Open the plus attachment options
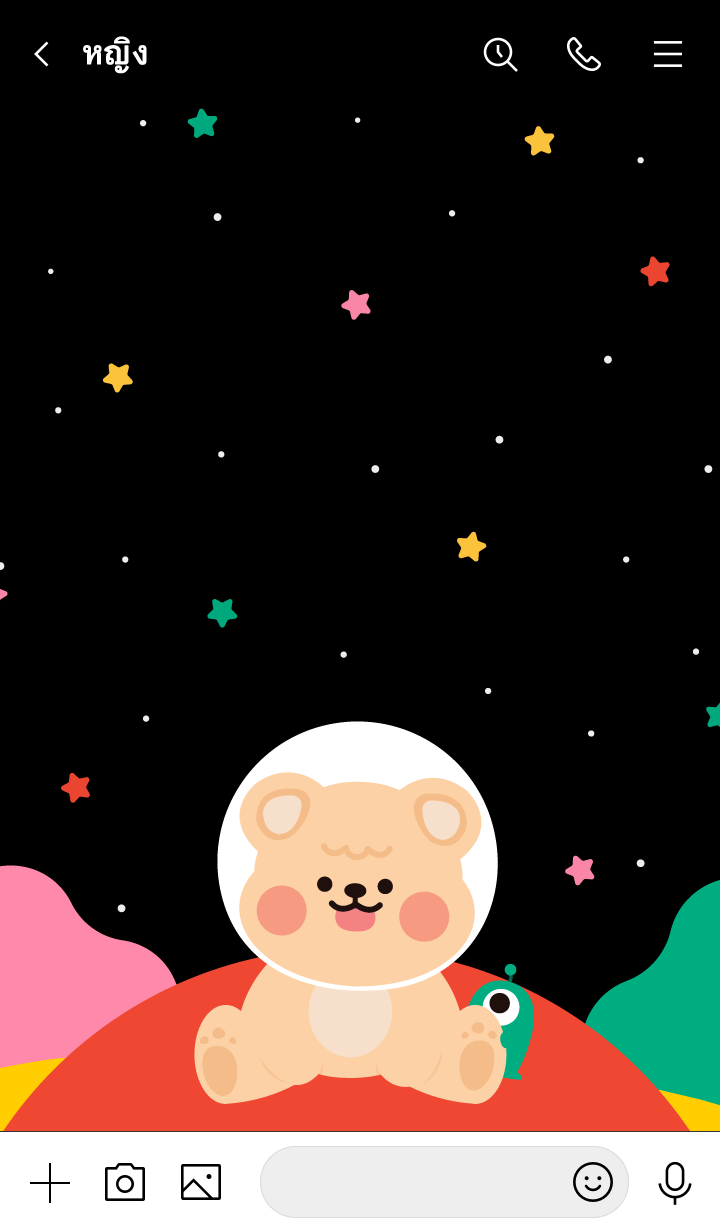 coord(50,1182)
